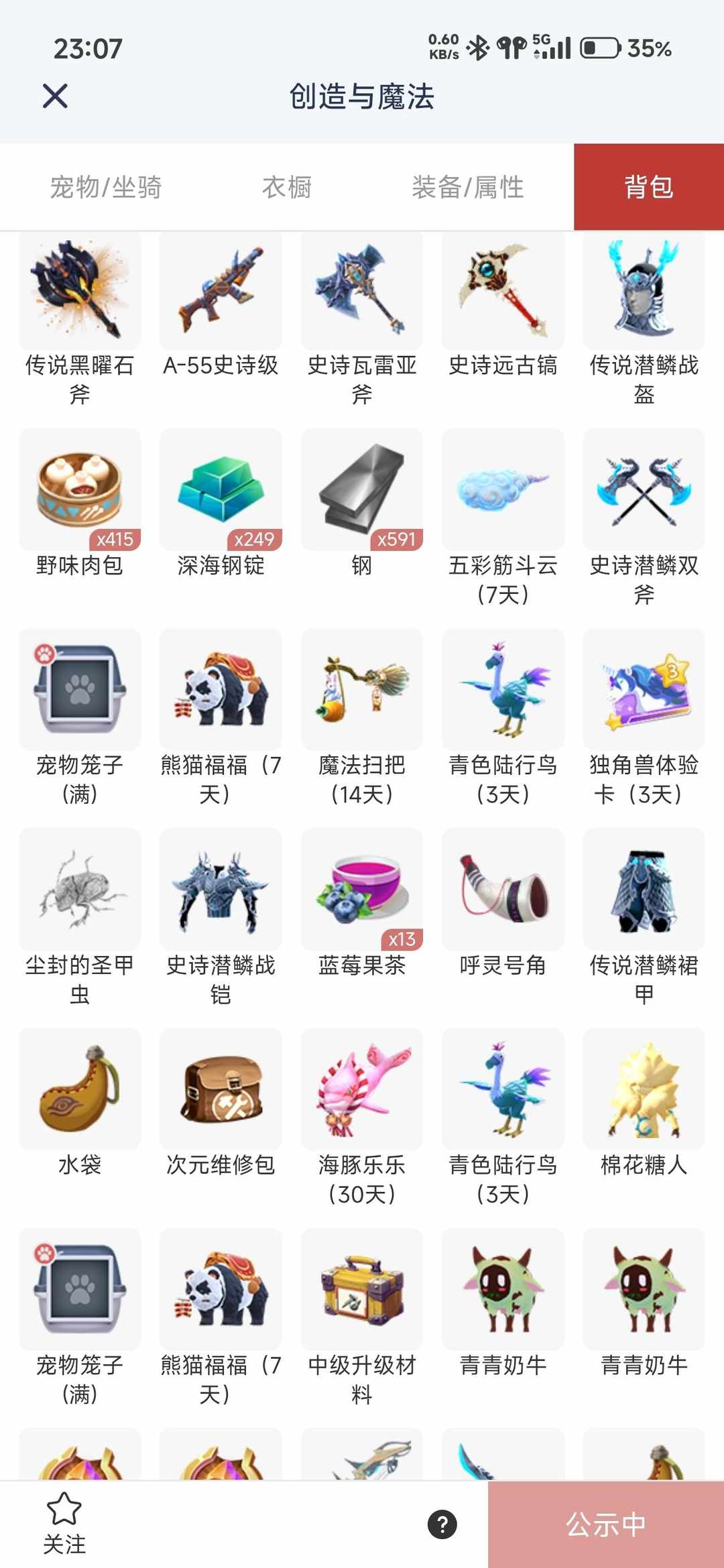Select the 深海钢锭 ingot item
The width and height of the screenshot is (724, 1568).
[221, 489]
